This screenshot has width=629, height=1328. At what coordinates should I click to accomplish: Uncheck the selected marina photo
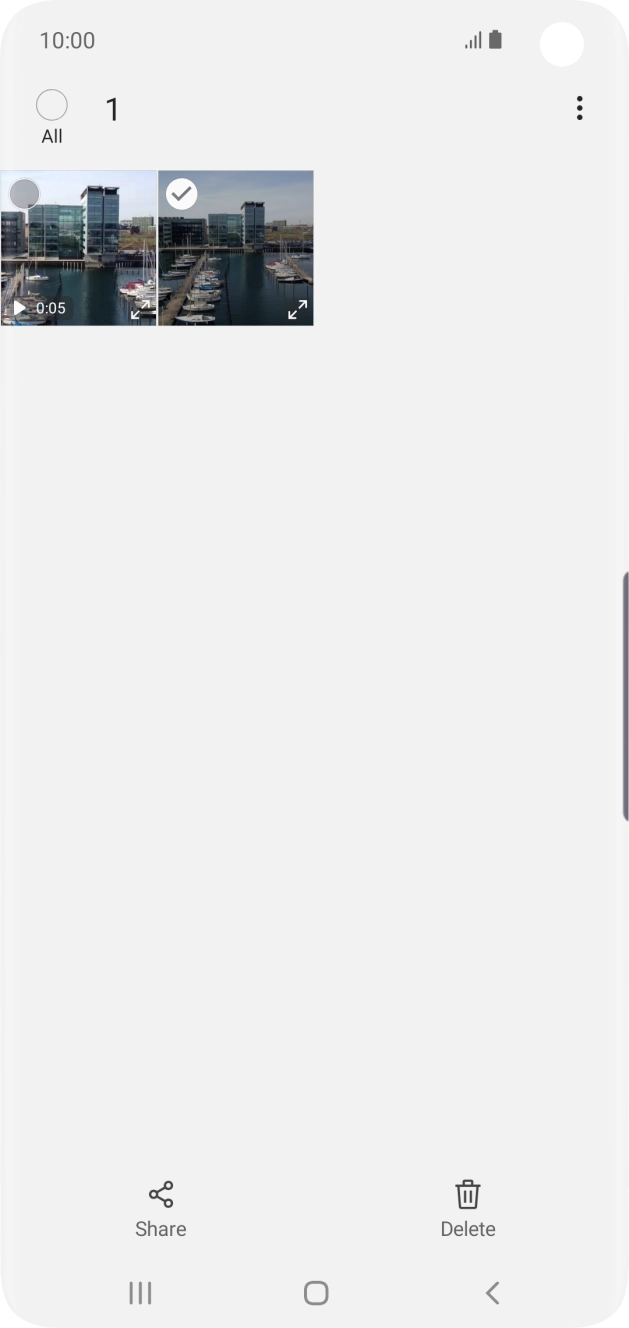[x=181, y=194]
